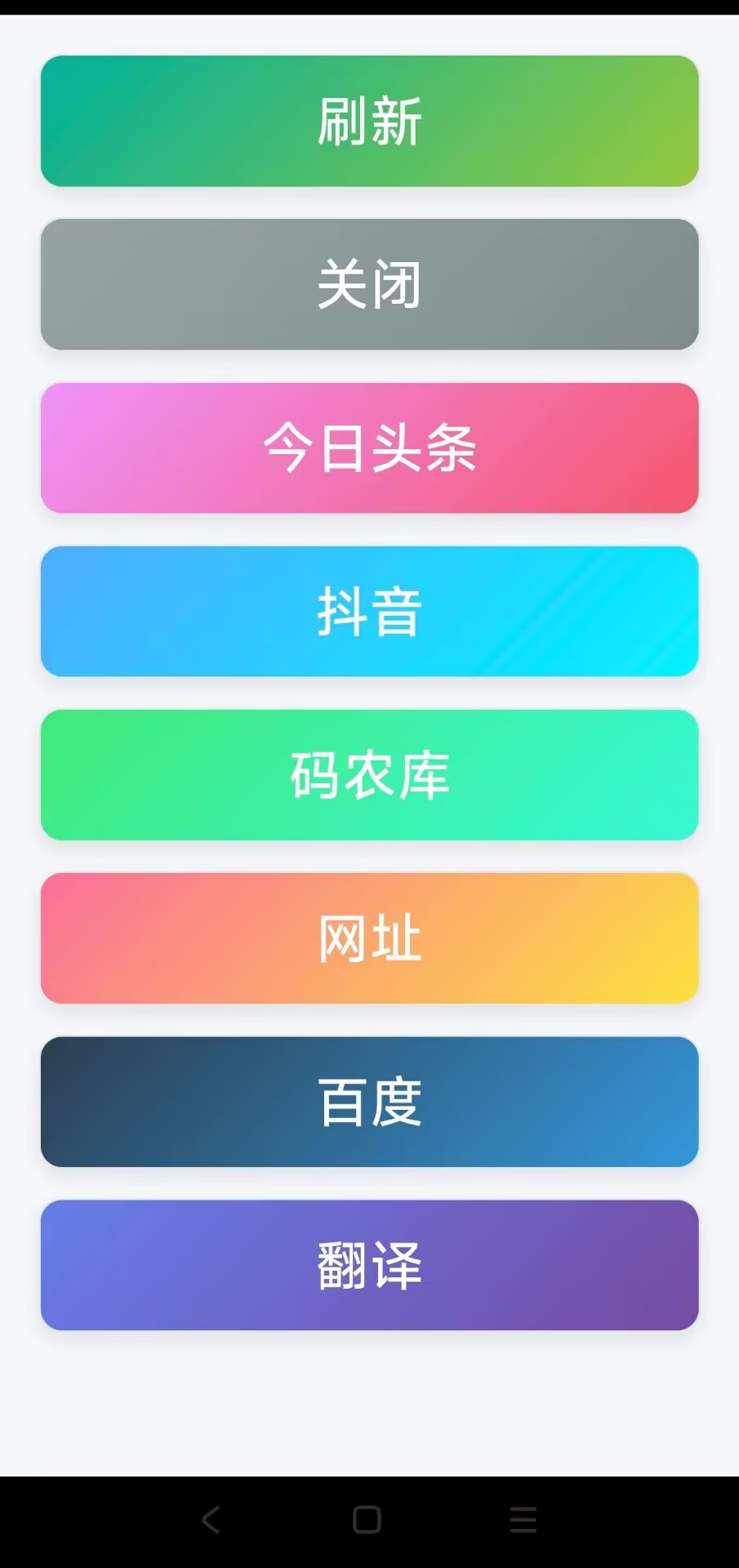Choose the 网址 button

[369, 938]
